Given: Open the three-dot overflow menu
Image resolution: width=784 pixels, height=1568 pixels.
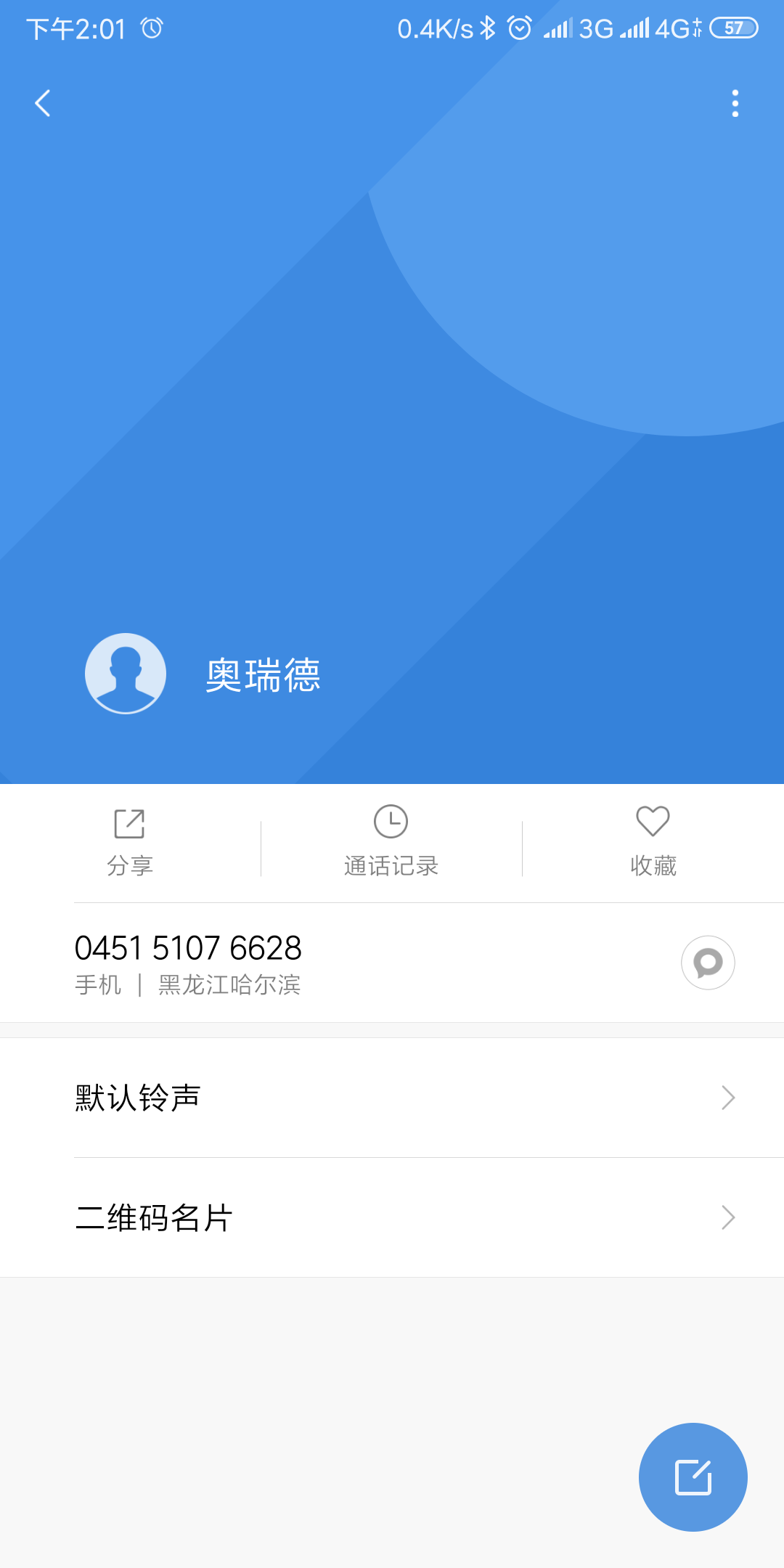Looking at the screenshot, I should point(735,103).
